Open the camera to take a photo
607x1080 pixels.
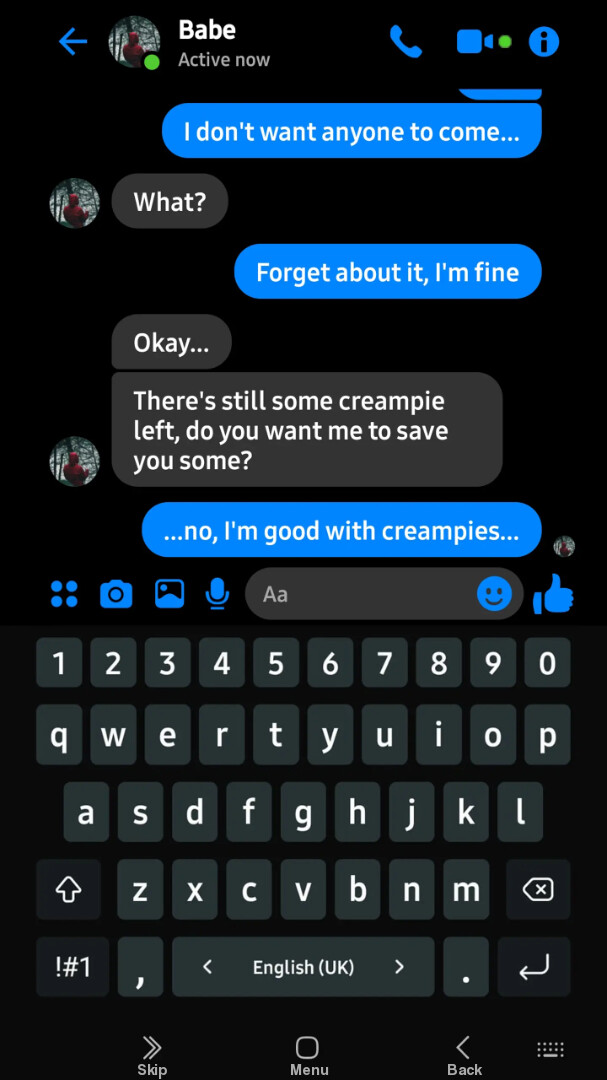[116, 594]
